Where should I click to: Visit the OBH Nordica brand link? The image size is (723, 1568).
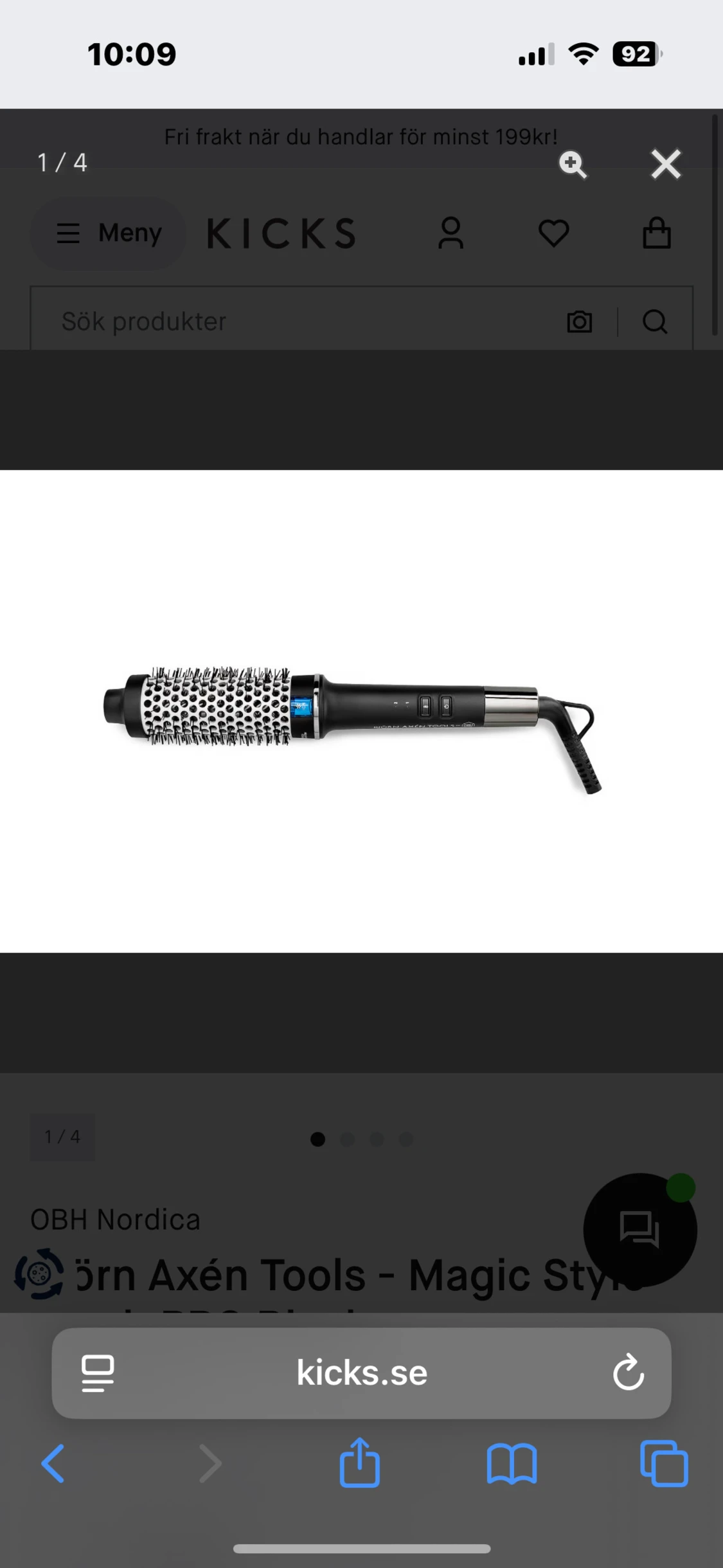click(116, 1219)
